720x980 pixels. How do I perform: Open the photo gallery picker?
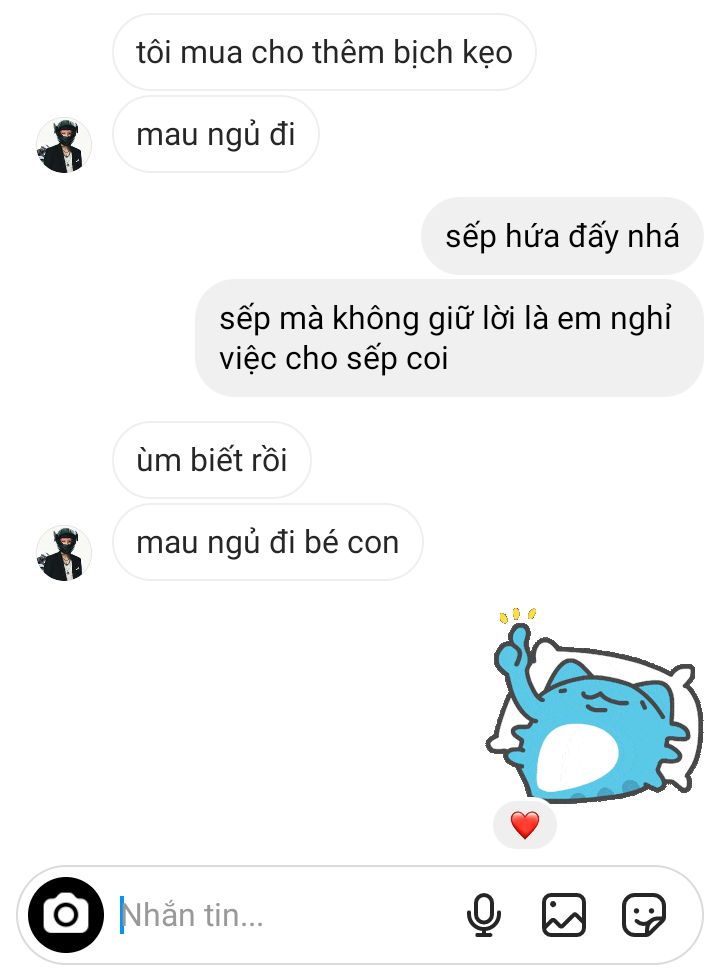[564, 914]
